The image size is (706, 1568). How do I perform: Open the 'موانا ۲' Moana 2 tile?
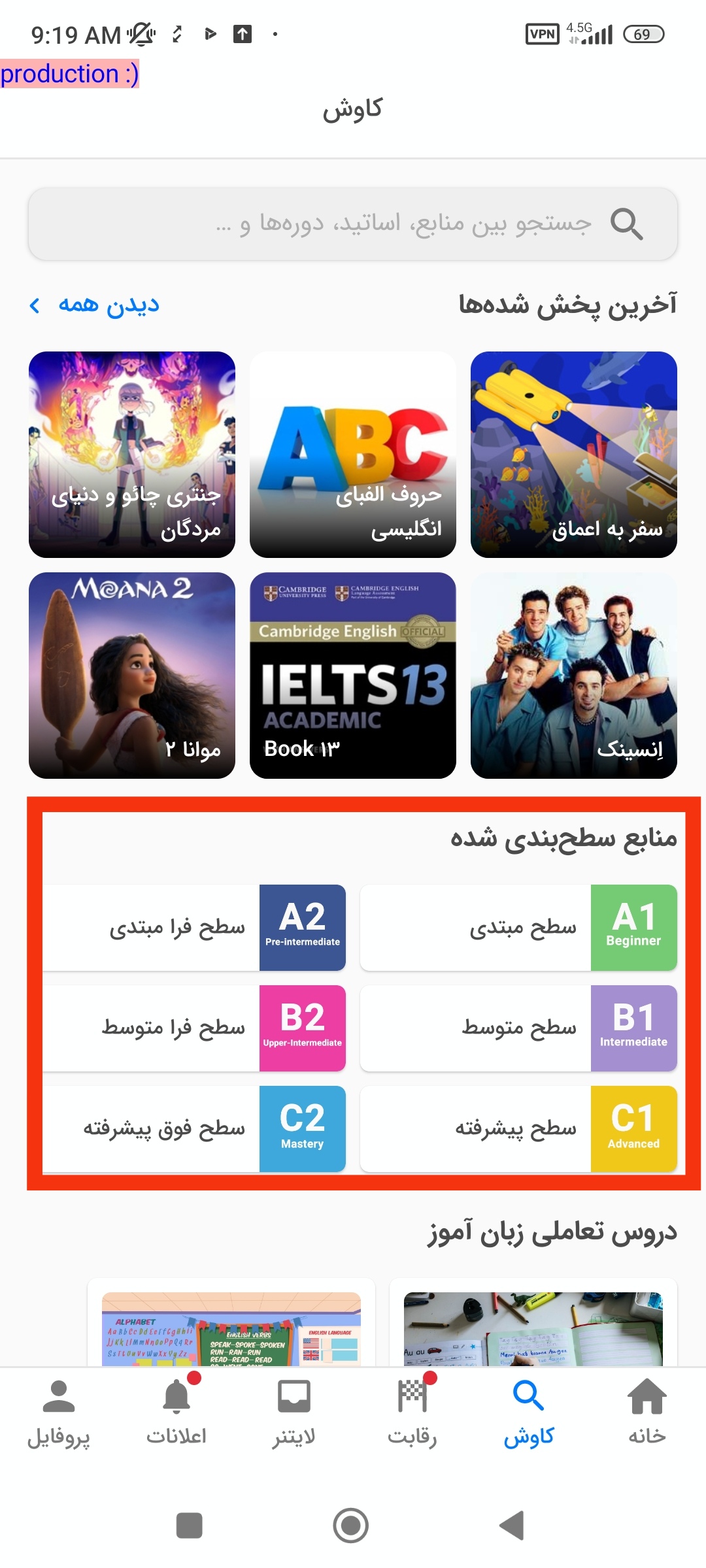point(132,676)
